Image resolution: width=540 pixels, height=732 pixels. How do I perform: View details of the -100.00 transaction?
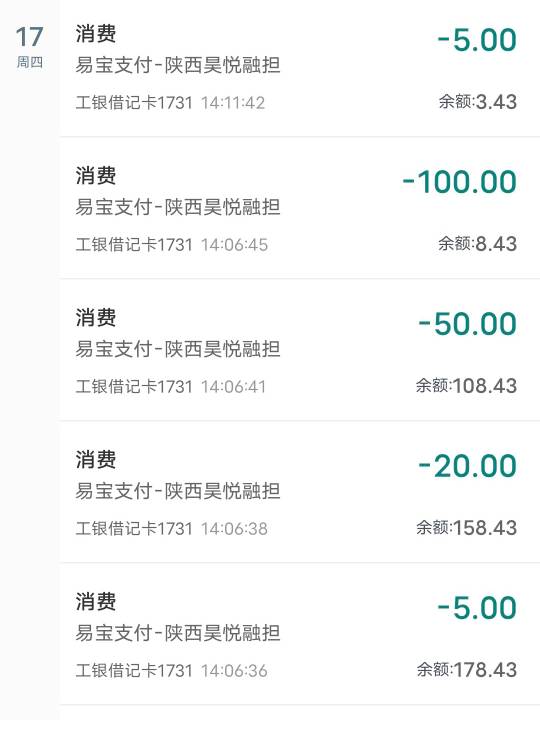300,208
